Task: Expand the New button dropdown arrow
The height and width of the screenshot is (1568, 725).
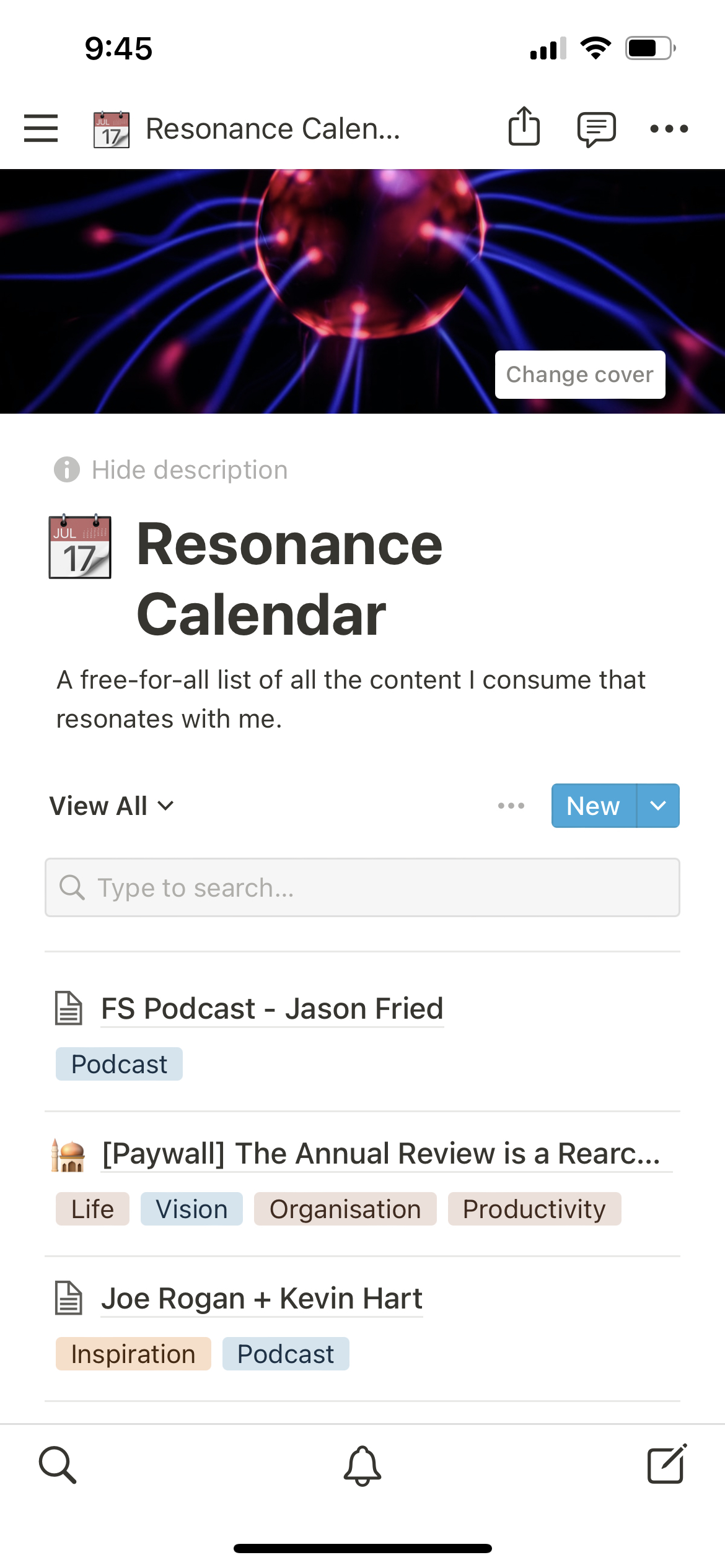Action: [x=658, y=805]
